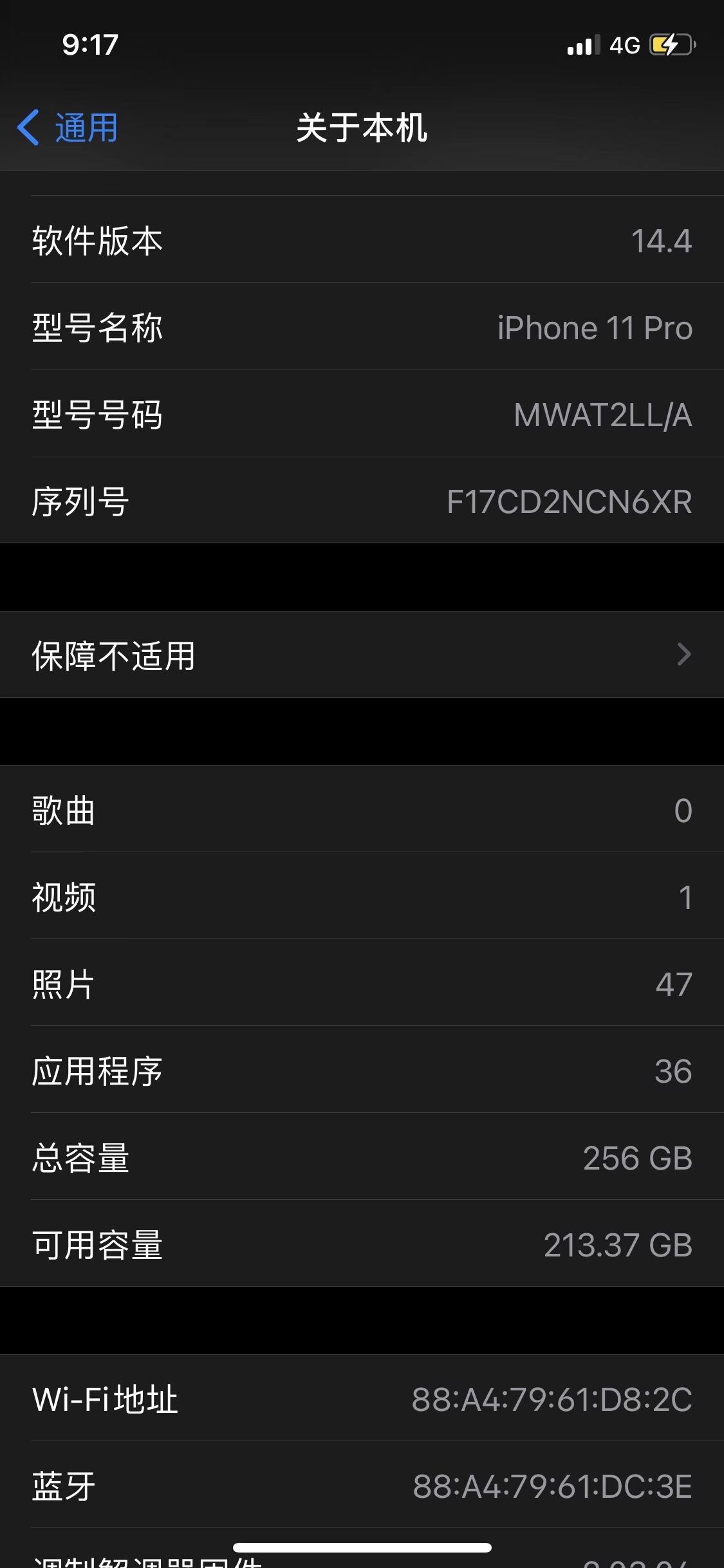Open the 保障不适用 coverage row

pyautogui.click(x=362, y=655)
